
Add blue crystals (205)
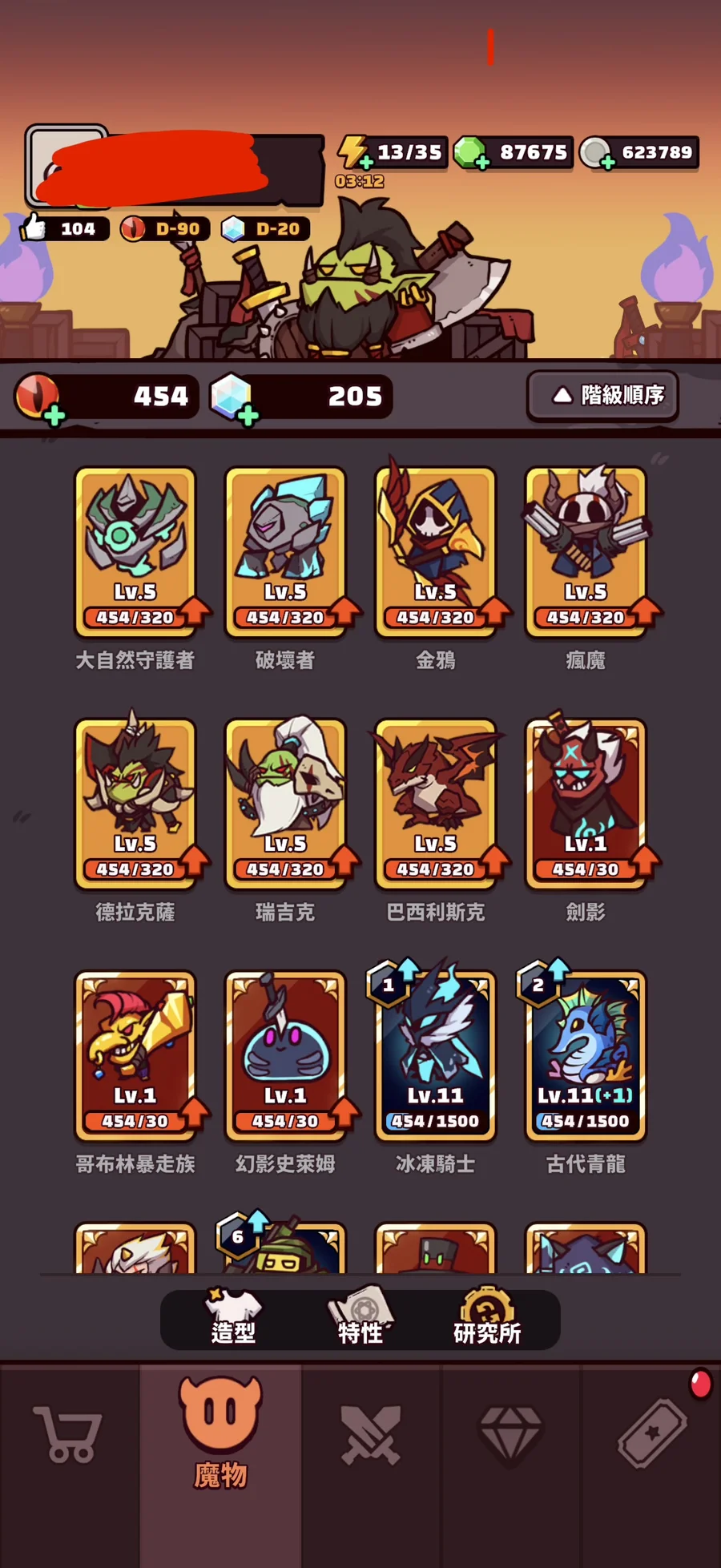click(x=248, y=415)
